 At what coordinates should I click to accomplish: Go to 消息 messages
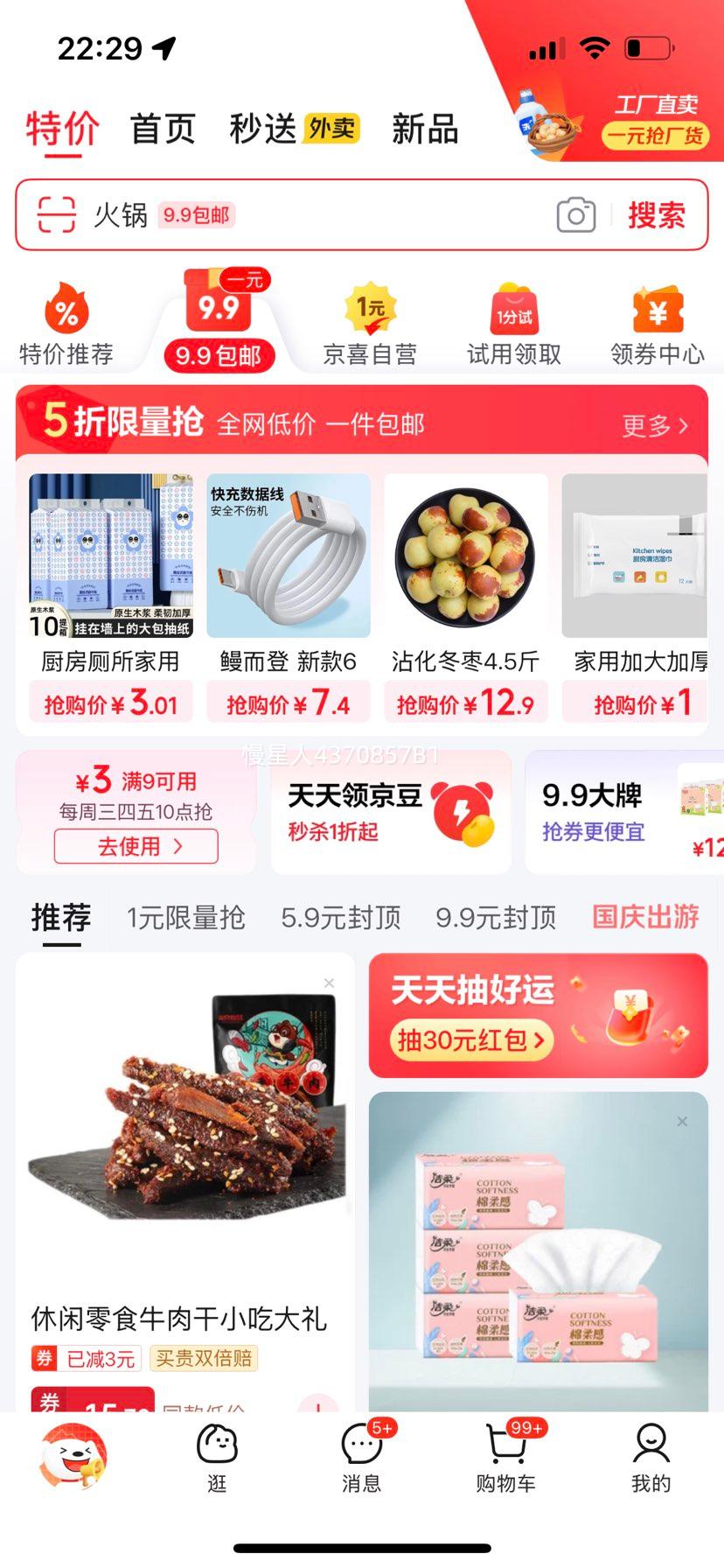(361, 1458)
